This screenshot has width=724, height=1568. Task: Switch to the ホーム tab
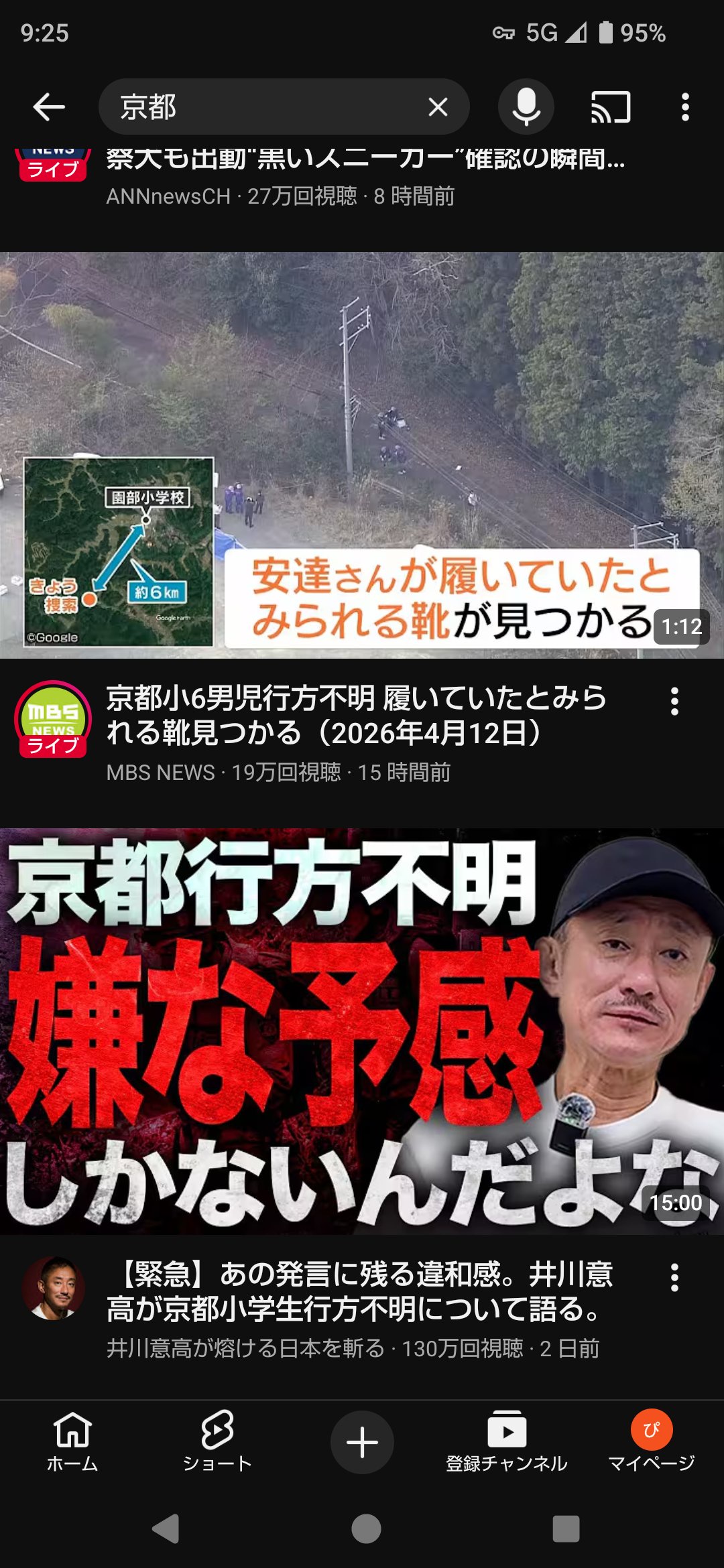(72, 1442)
